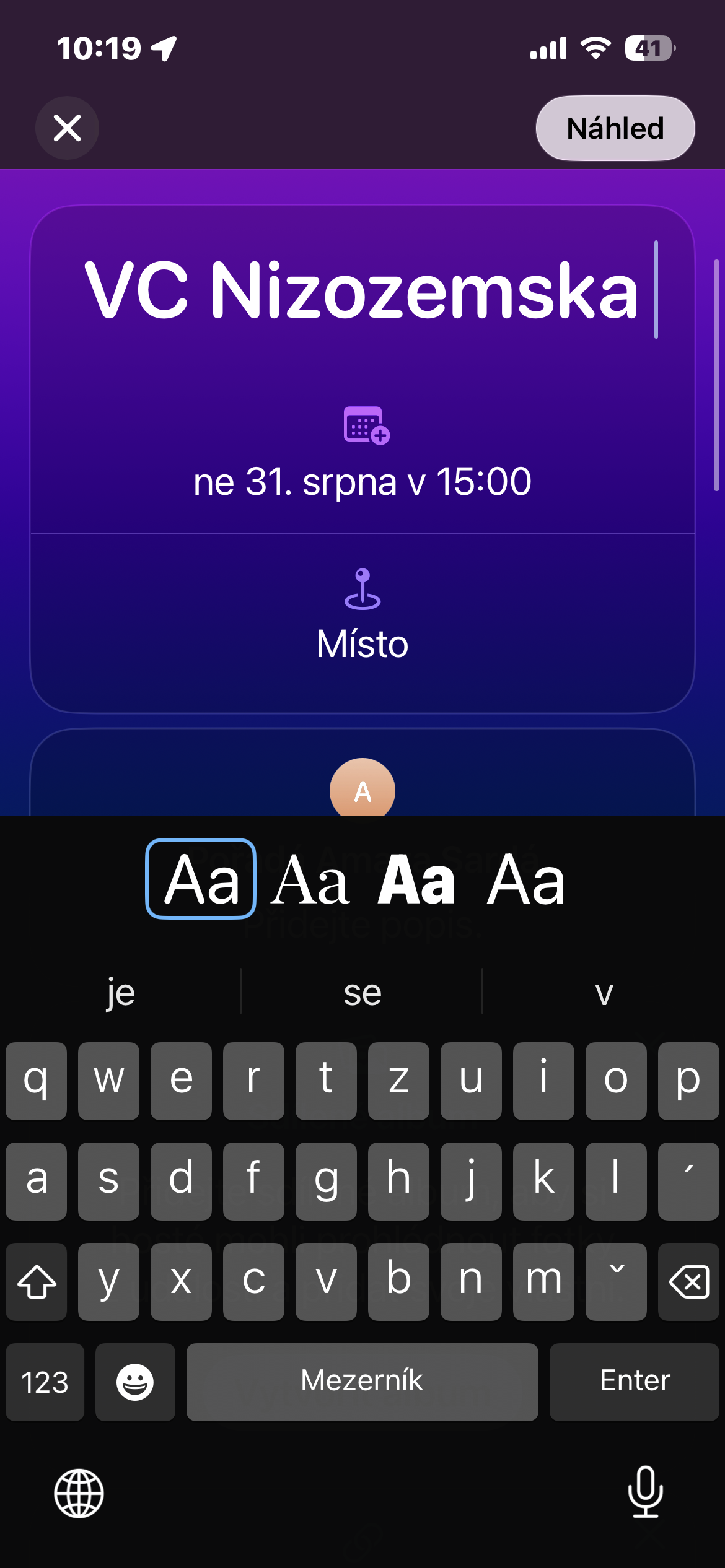Open the Náhled preview
The width and height of the screenshot is (725, 1568).
[x=615, y=128]
